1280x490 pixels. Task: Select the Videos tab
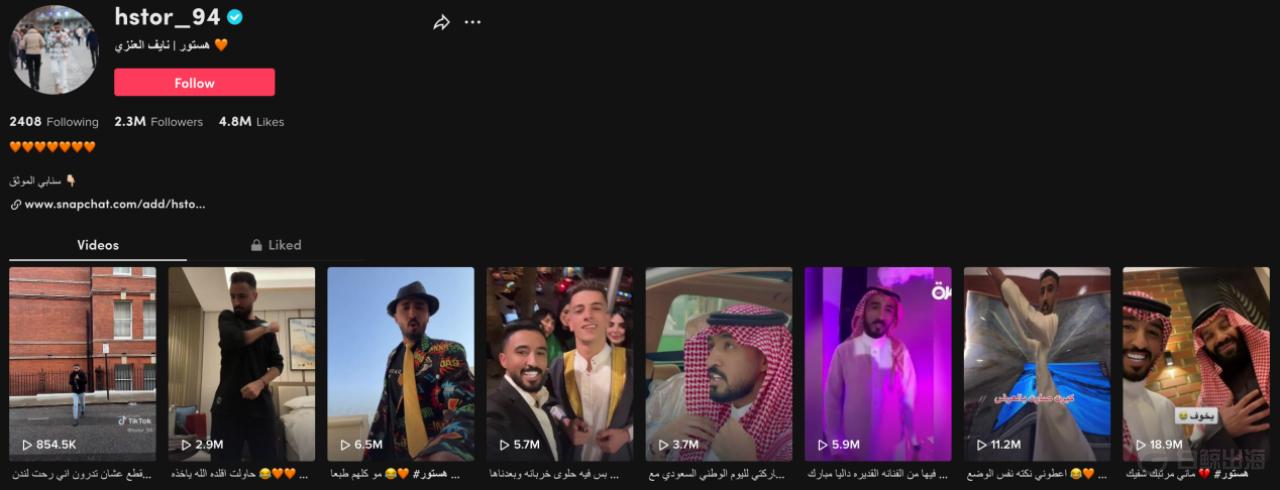click(x=98, y=245)
